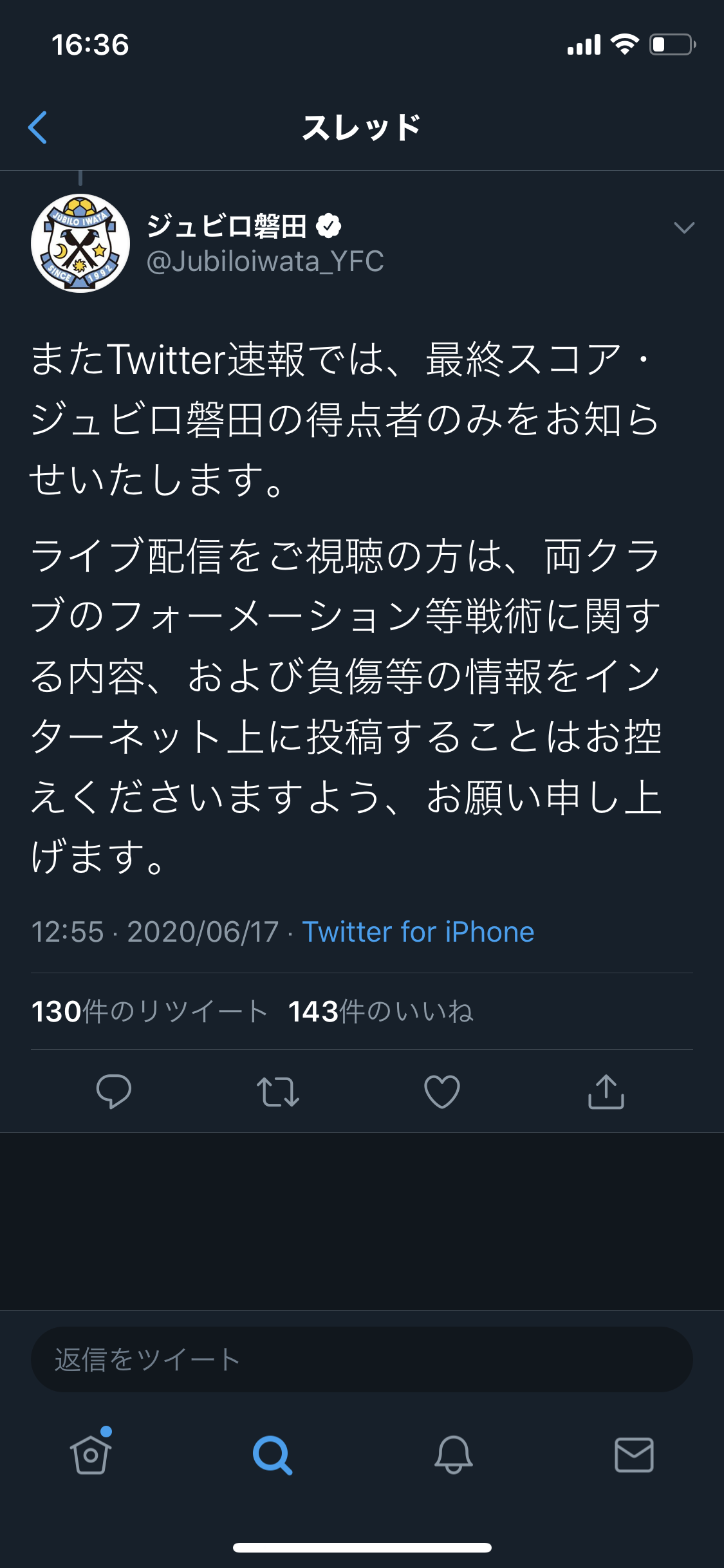View the 143件のいいね list
The width and height of the screenshot is (724, 1568).
click(x=381, y=1011)
